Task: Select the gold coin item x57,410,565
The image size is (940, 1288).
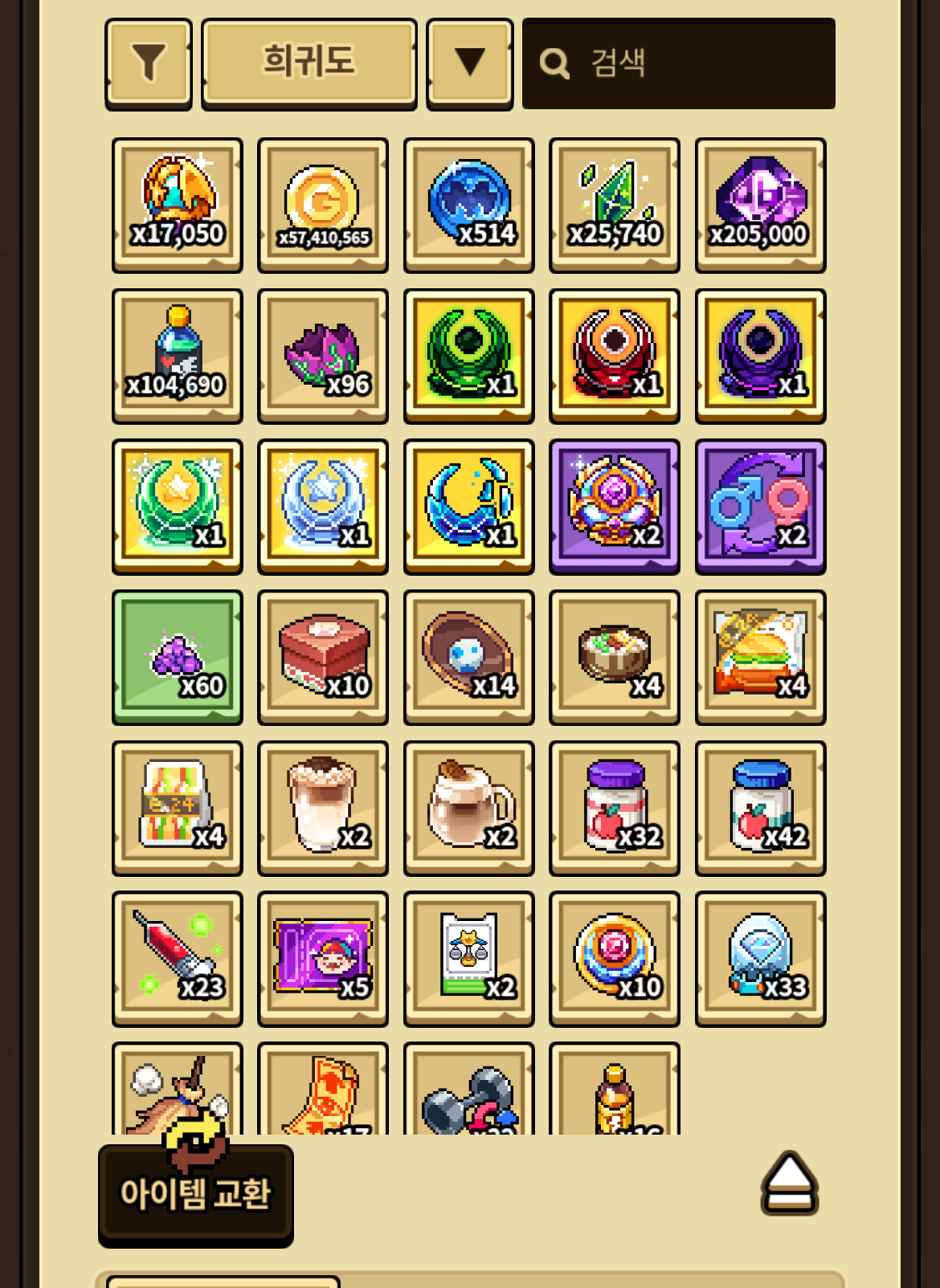Action: pyautogui.click(x=323, y=205)
